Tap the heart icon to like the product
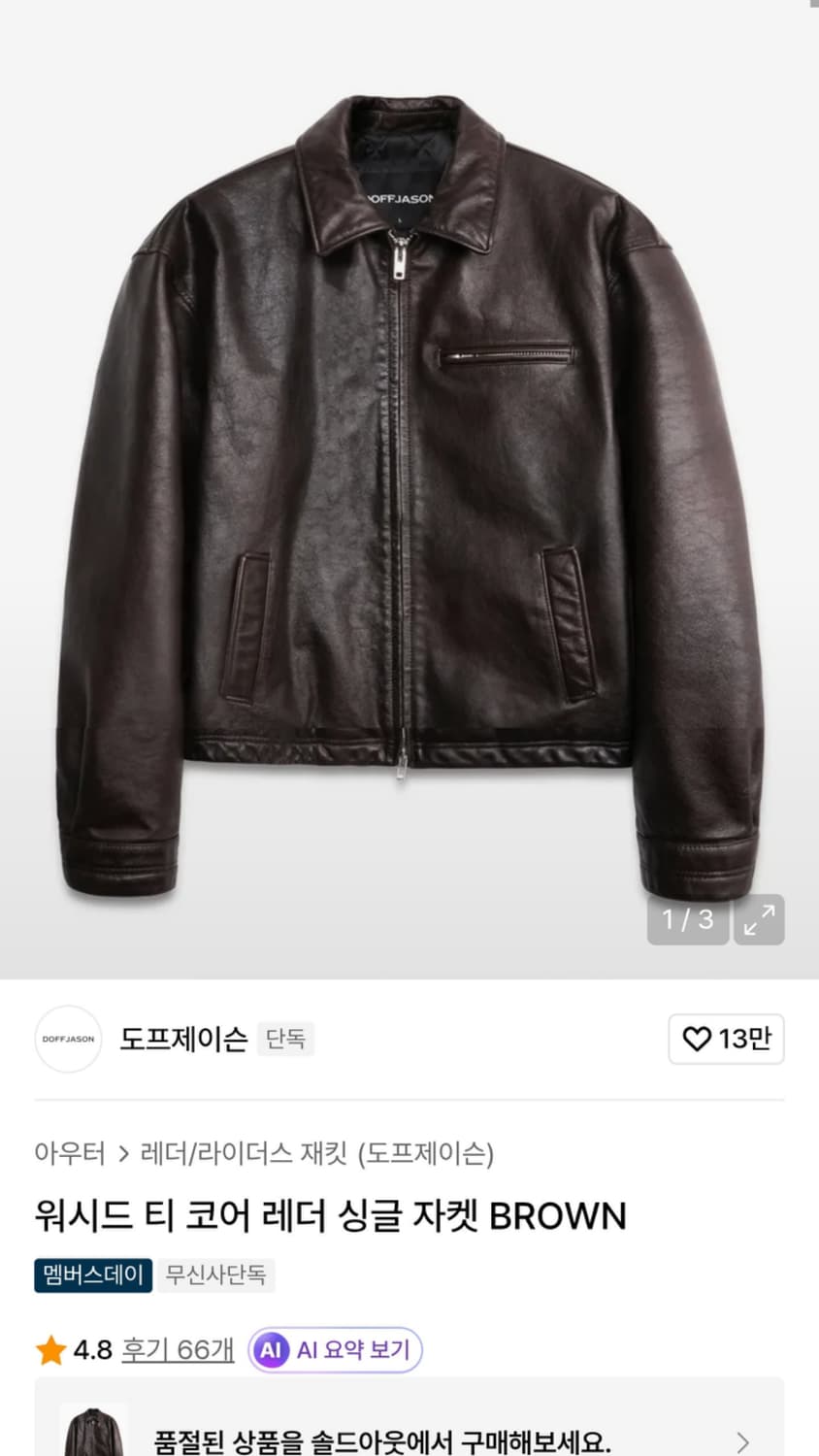The height and width of the screenshot is (1456, 819). coord(698,1039)
